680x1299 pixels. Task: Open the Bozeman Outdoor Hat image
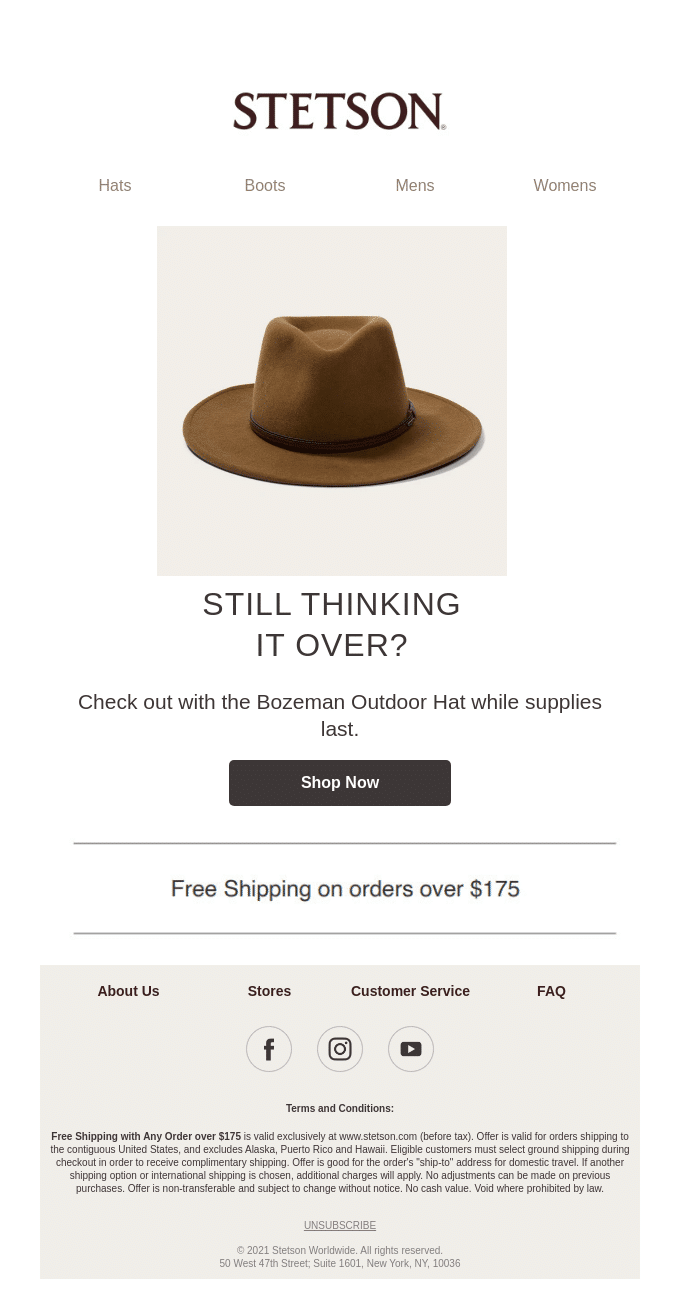click(332, 400)
